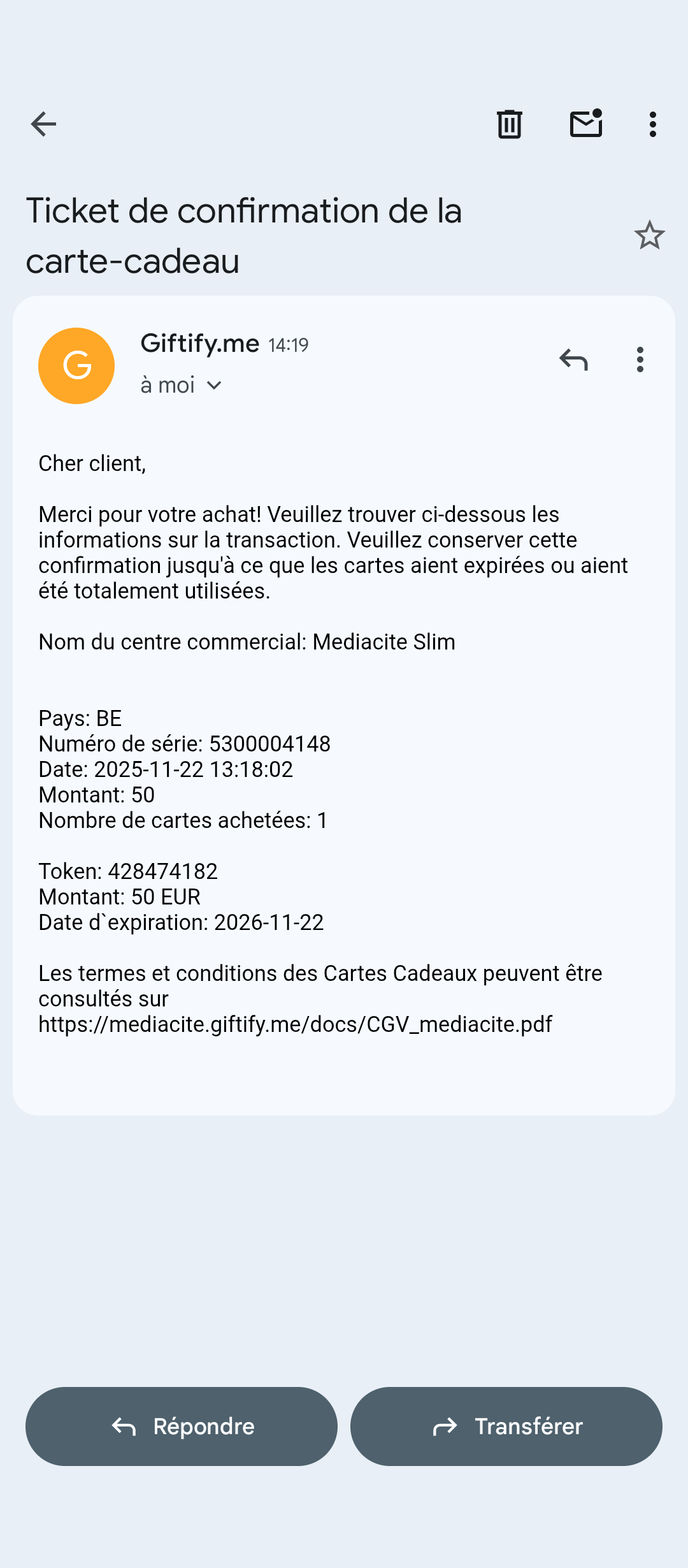The height and width of the screenshot is (1568, 688).
Task: Open Giftify.me sender avatar
Action: 76,366
